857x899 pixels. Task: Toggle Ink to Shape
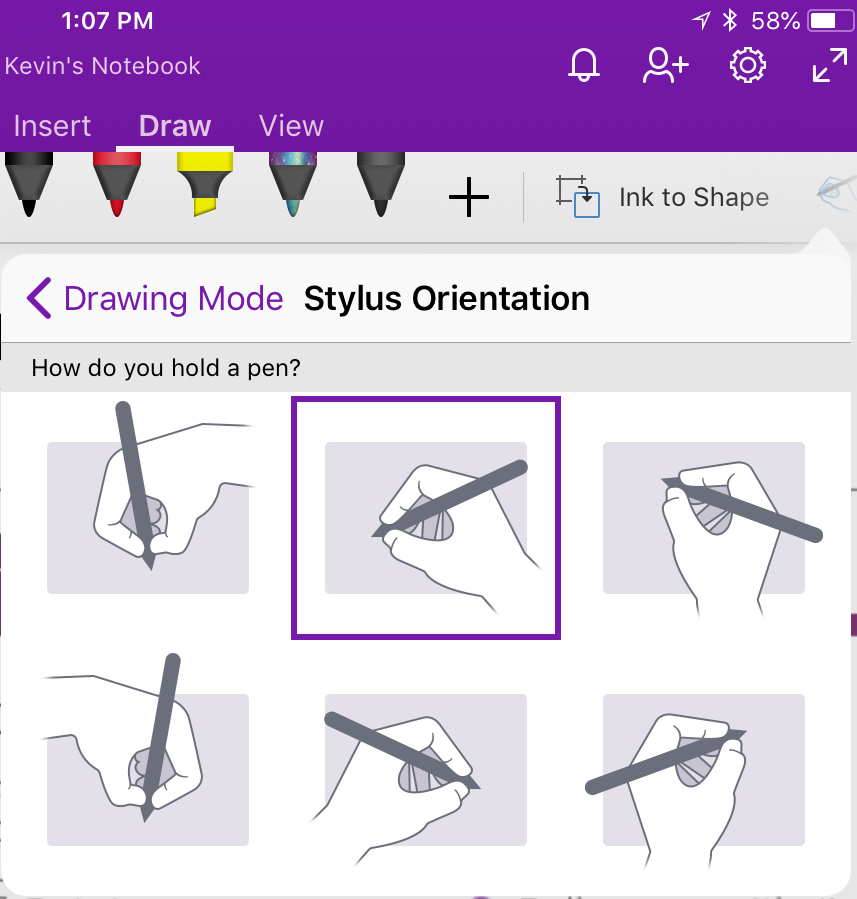click(664, 198)
